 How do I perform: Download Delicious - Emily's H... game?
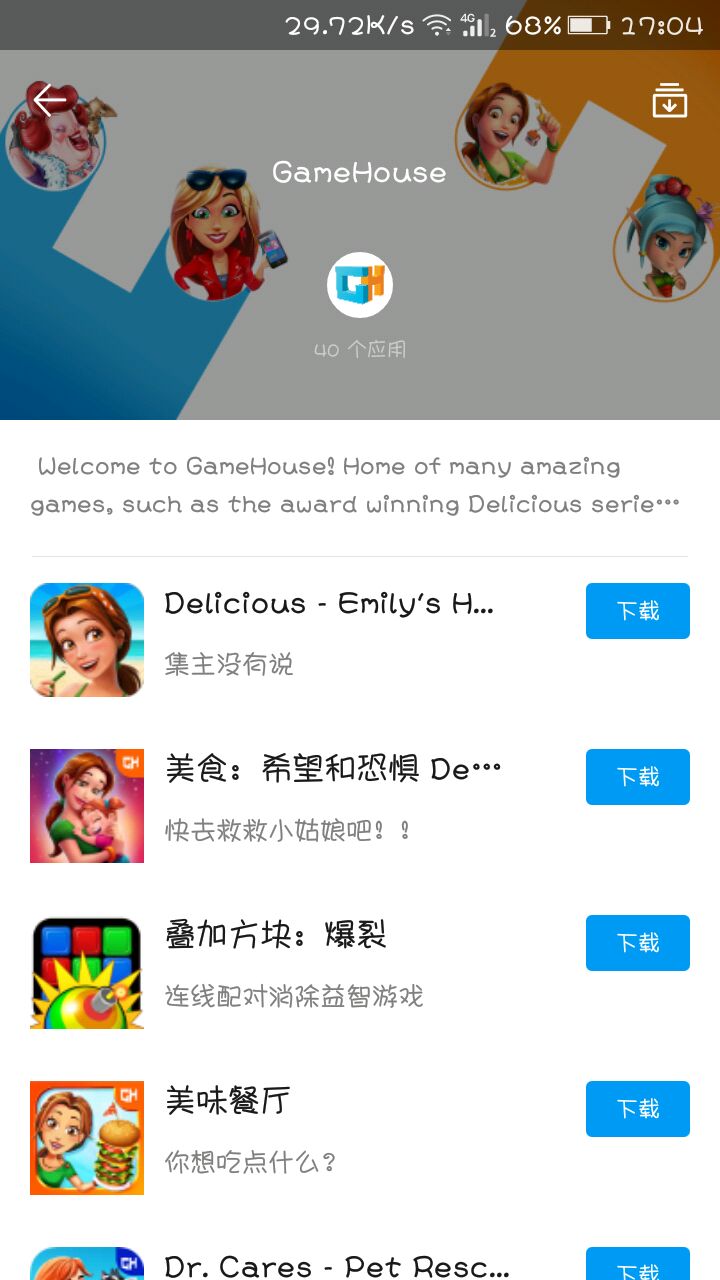click(x=638, y=611)
